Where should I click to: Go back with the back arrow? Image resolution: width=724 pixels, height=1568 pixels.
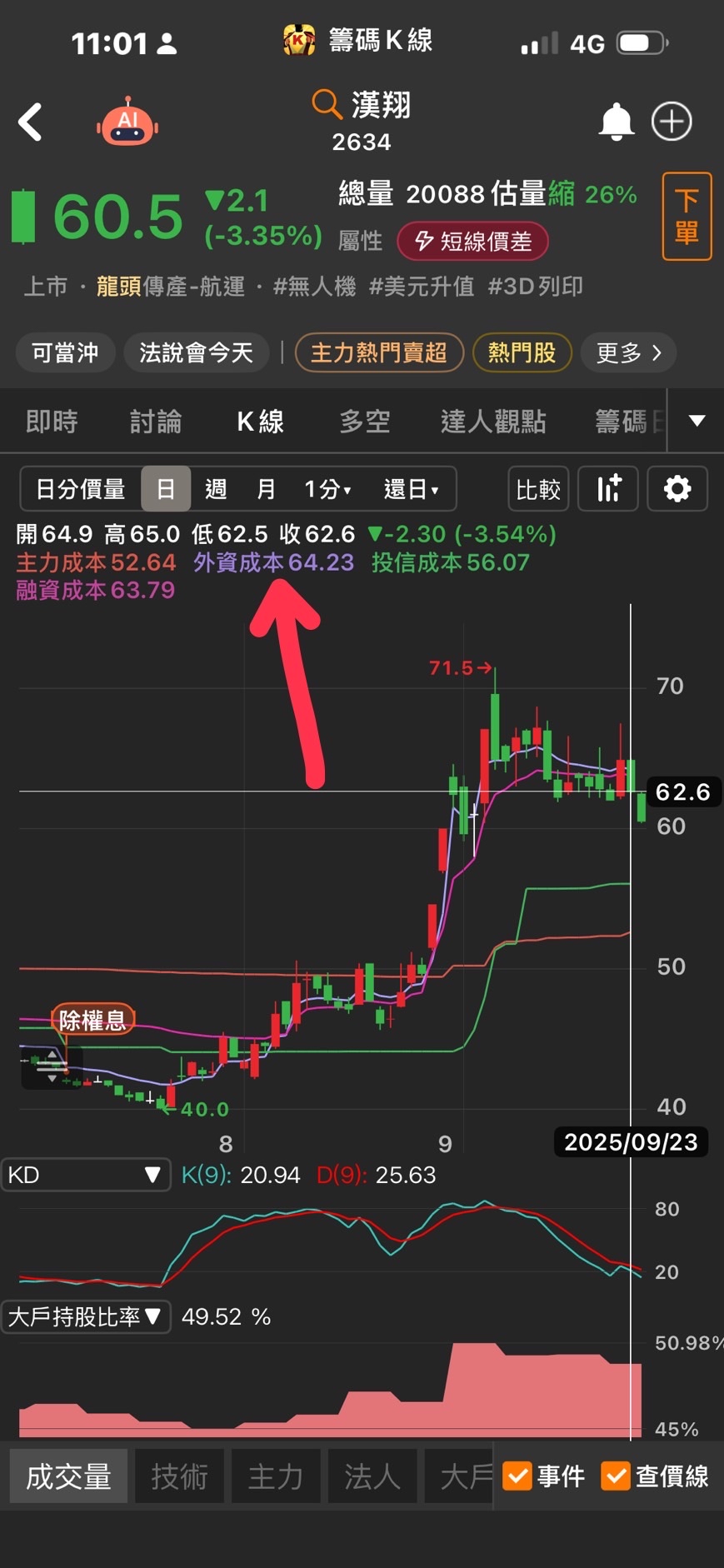coord(31,122)
